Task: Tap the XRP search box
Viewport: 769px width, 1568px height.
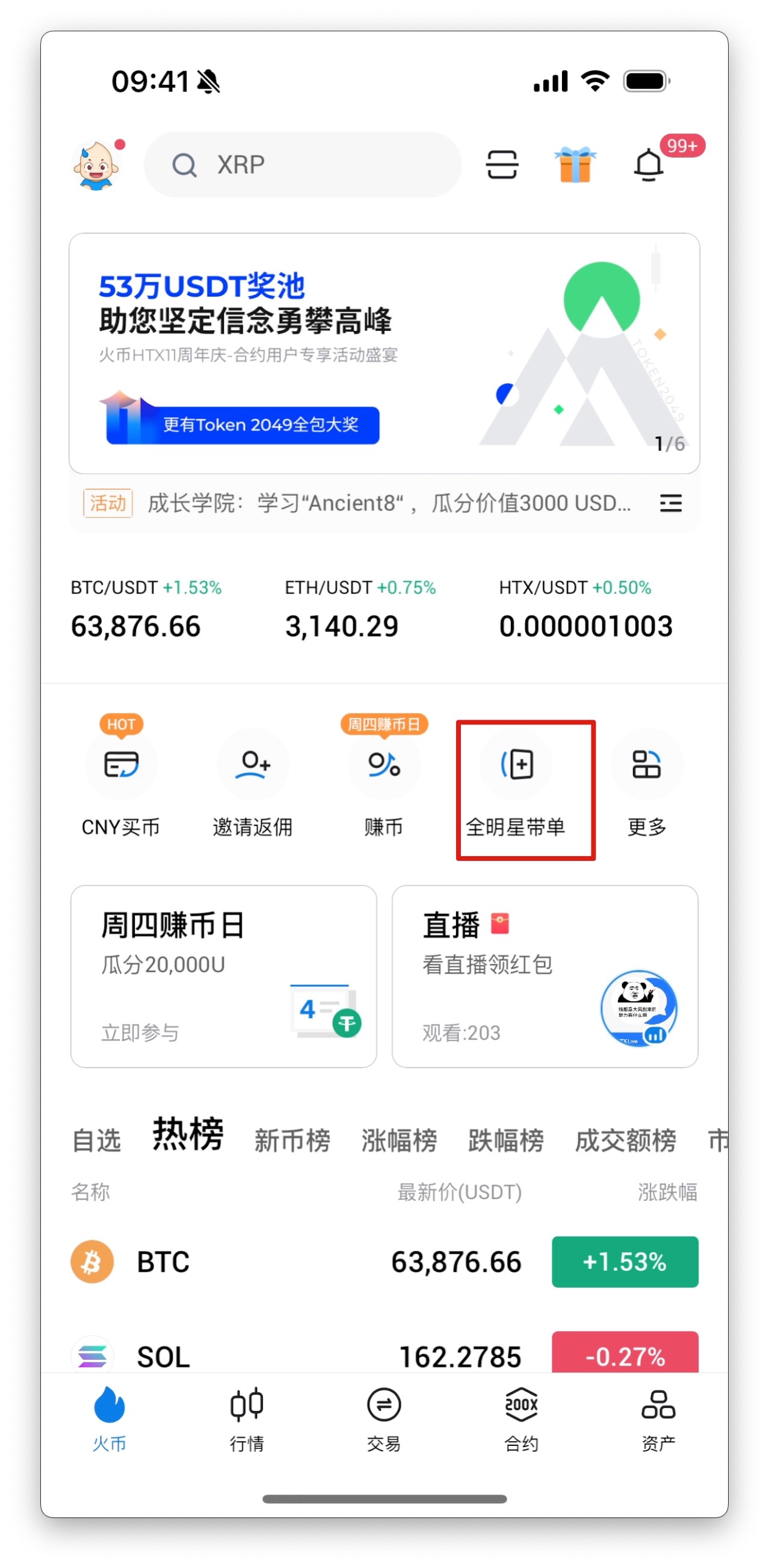Action: [303, 165]
